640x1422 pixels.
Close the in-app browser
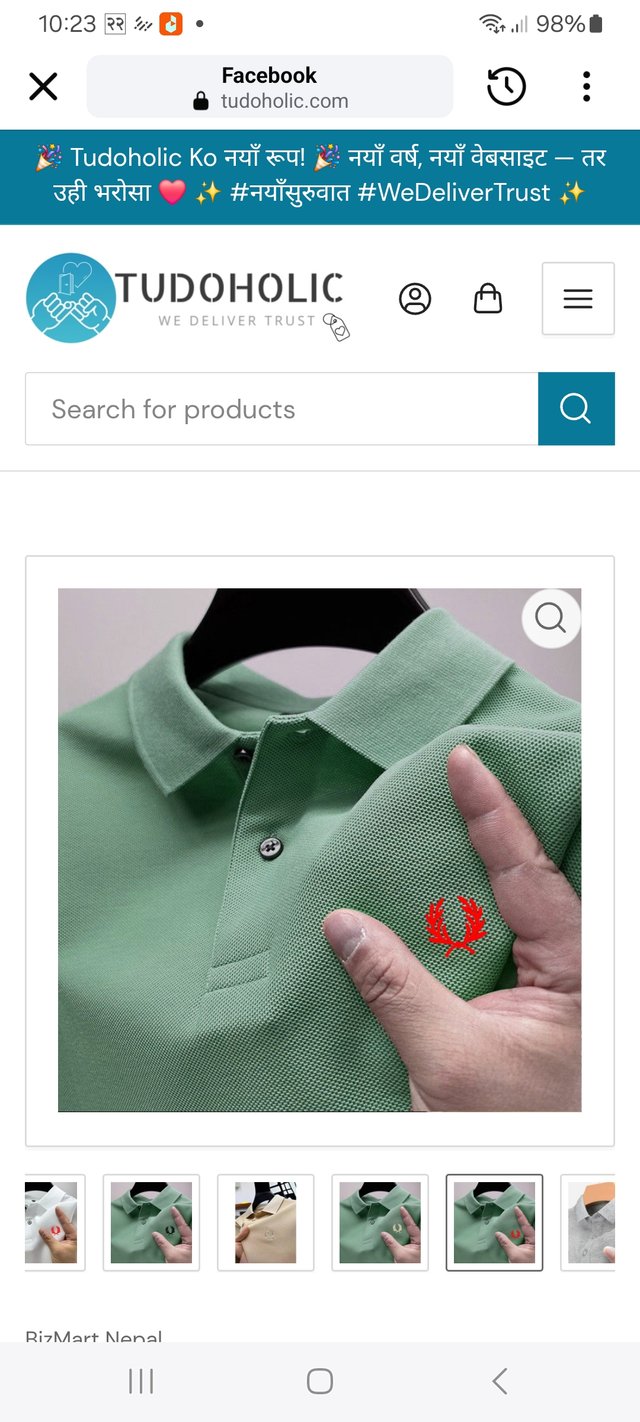point(43,87)
